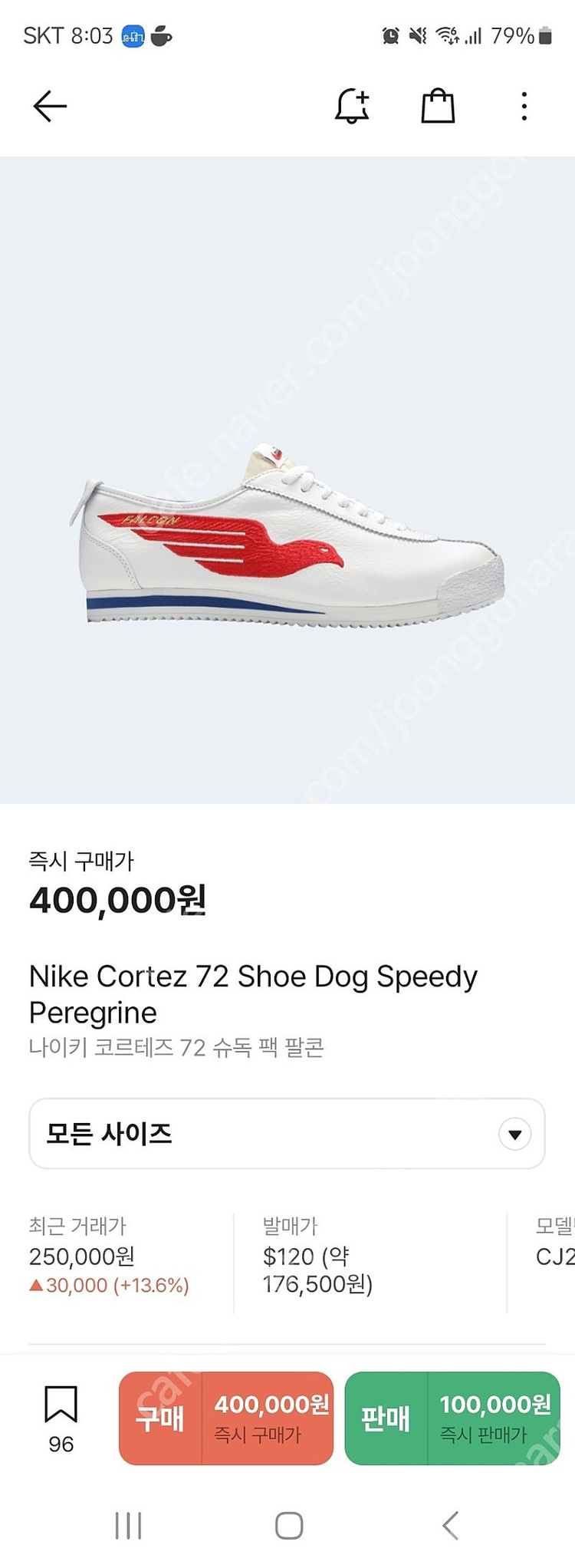
Task: Open notification settings via the bell icon
Action: point(353,106)
